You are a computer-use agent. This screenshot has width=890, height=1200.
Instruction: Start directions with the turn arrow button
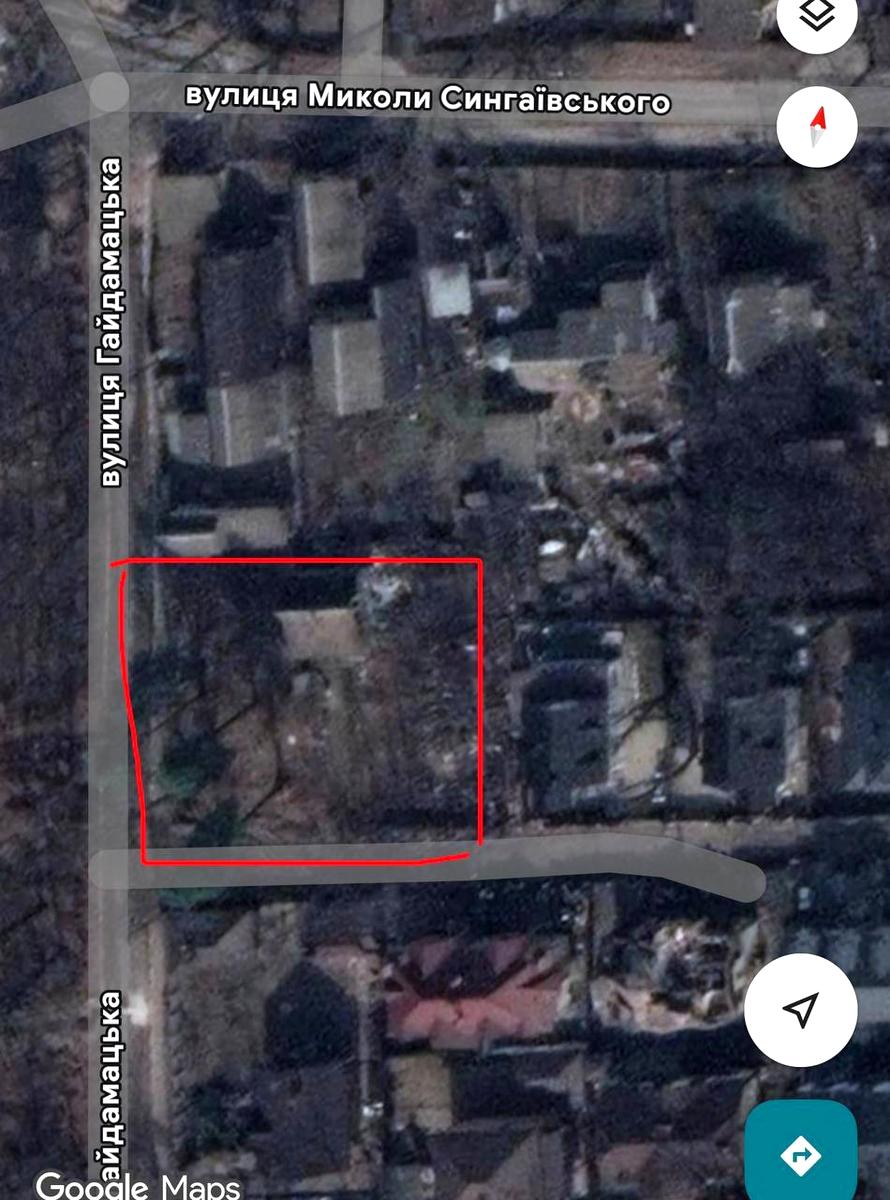point(800,1155)
